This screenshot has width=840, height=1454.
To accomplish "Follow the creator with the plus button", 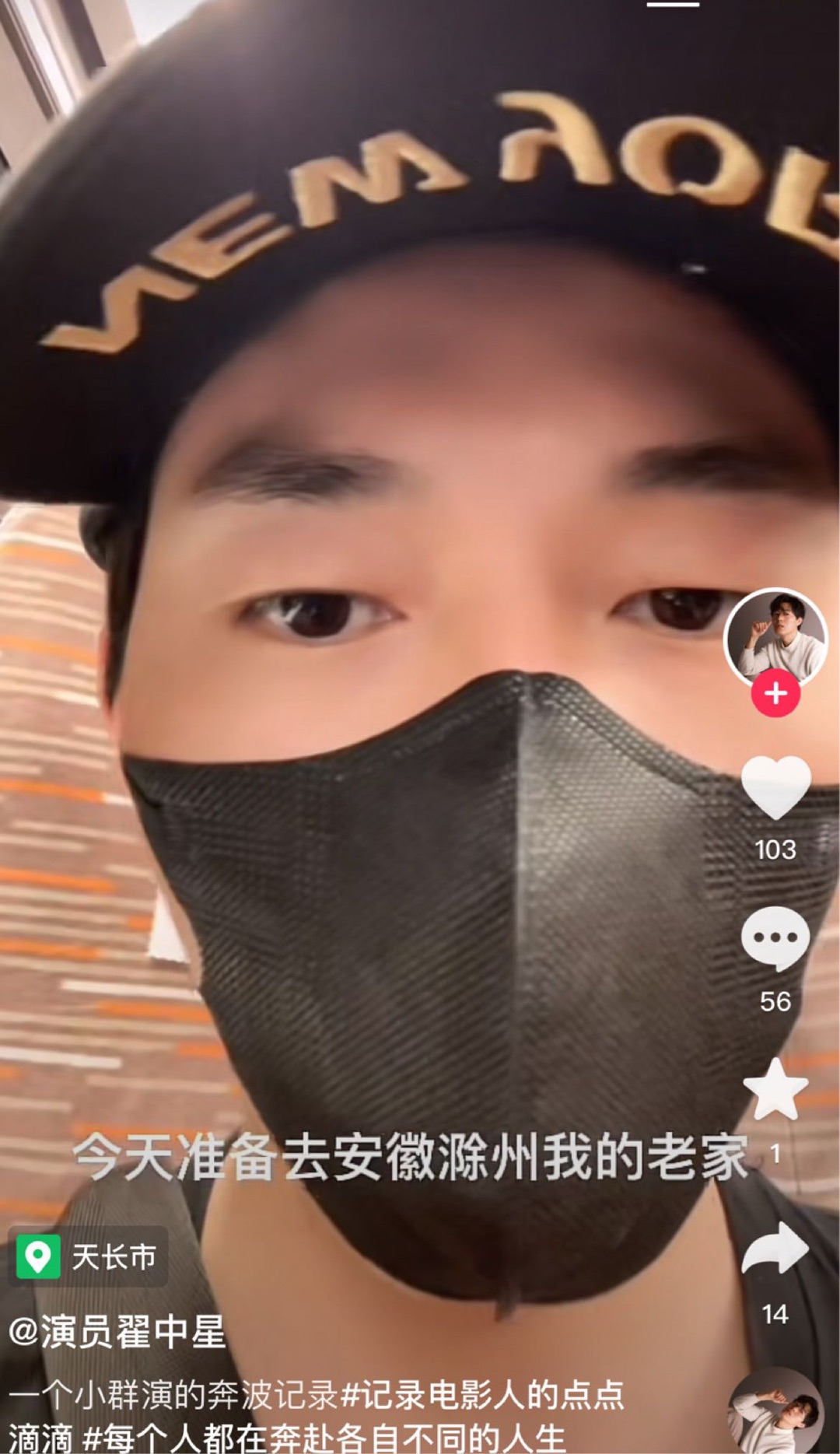I will (775, 694).
